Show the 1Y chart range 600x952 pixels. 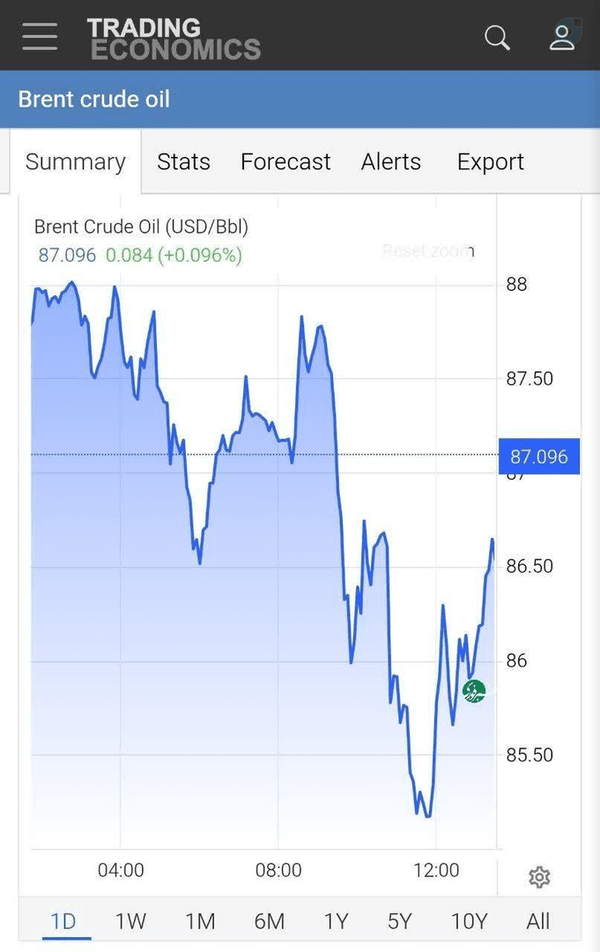point(336,922)
